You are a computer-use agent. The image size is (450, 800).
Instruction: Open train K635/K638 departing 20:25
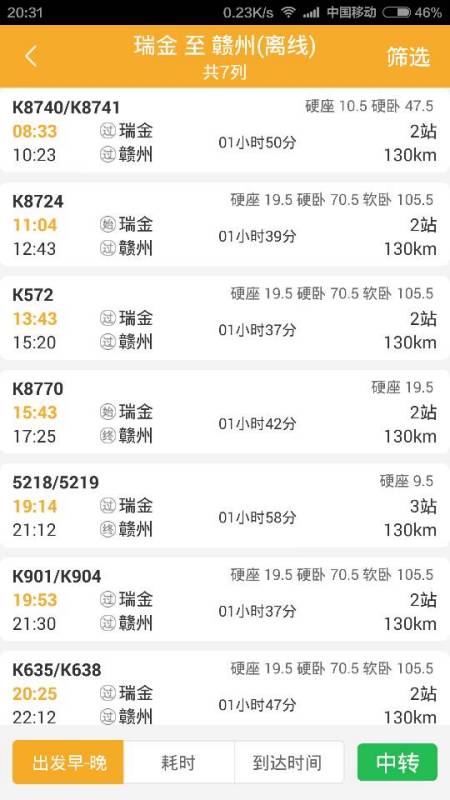[x=225, y=688]
